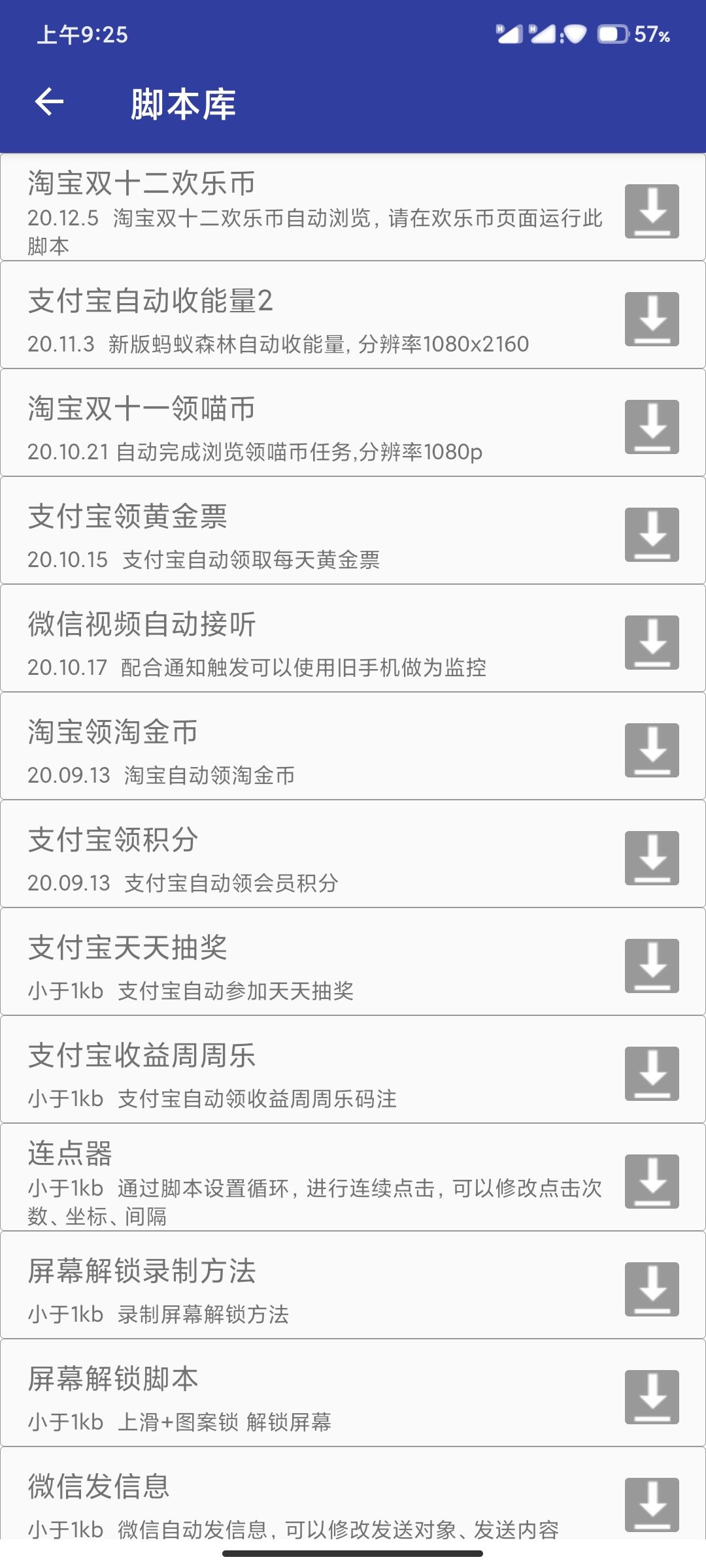Download the 微信视频自动接听 script
Screen dimensions: 706x1568
pos(652,642)
